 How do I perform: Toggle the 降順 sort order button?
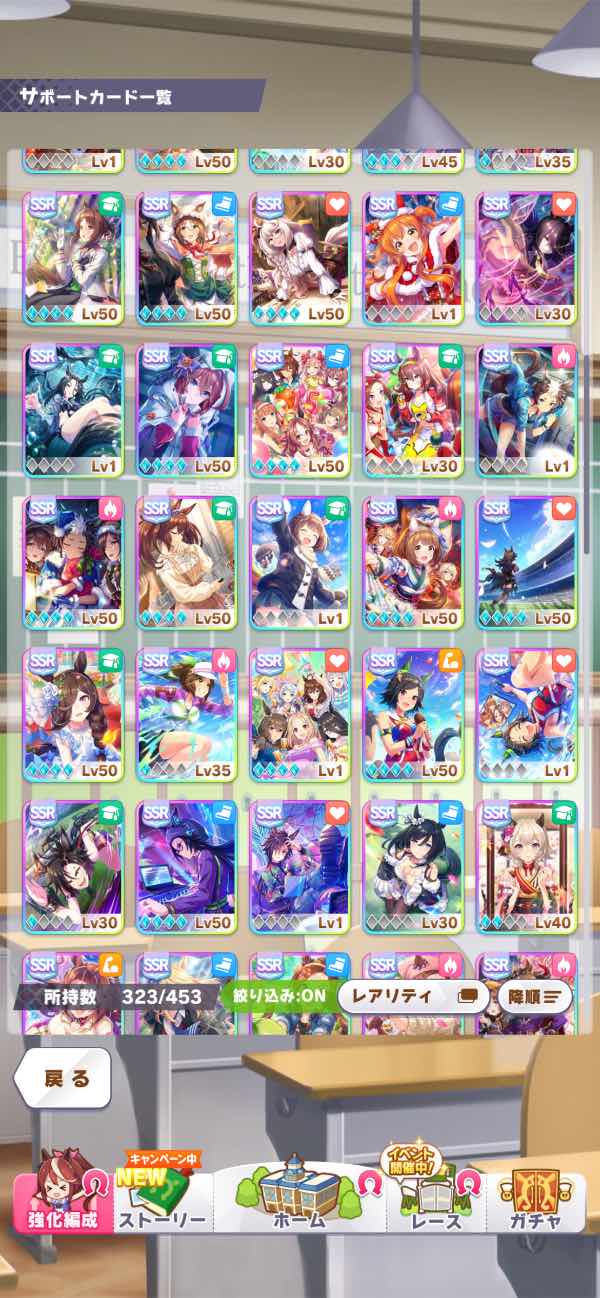pos(534,996)
